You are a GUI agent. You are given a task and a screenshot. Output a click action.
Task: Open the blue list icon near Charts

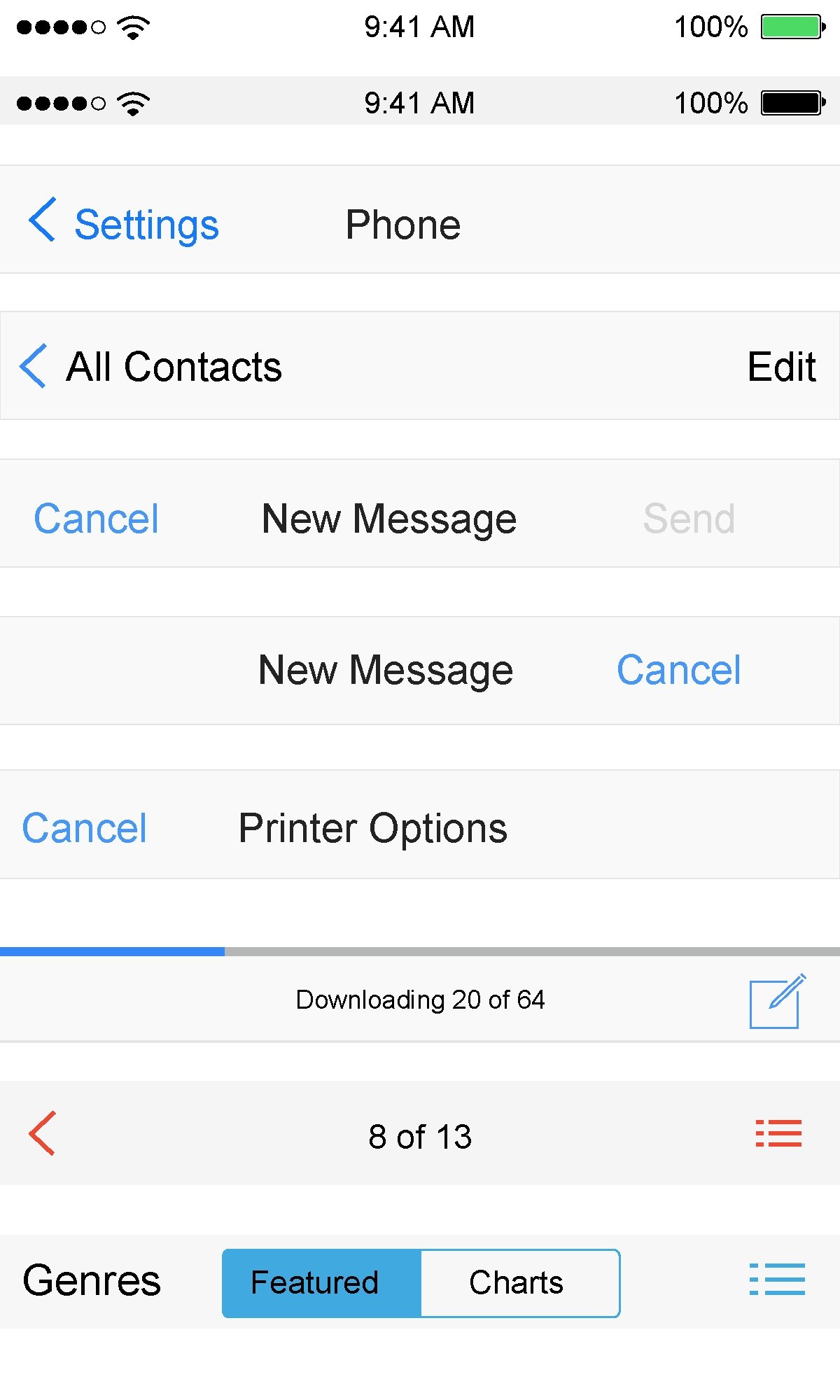pyautogui.click(x=777, y=1280)
